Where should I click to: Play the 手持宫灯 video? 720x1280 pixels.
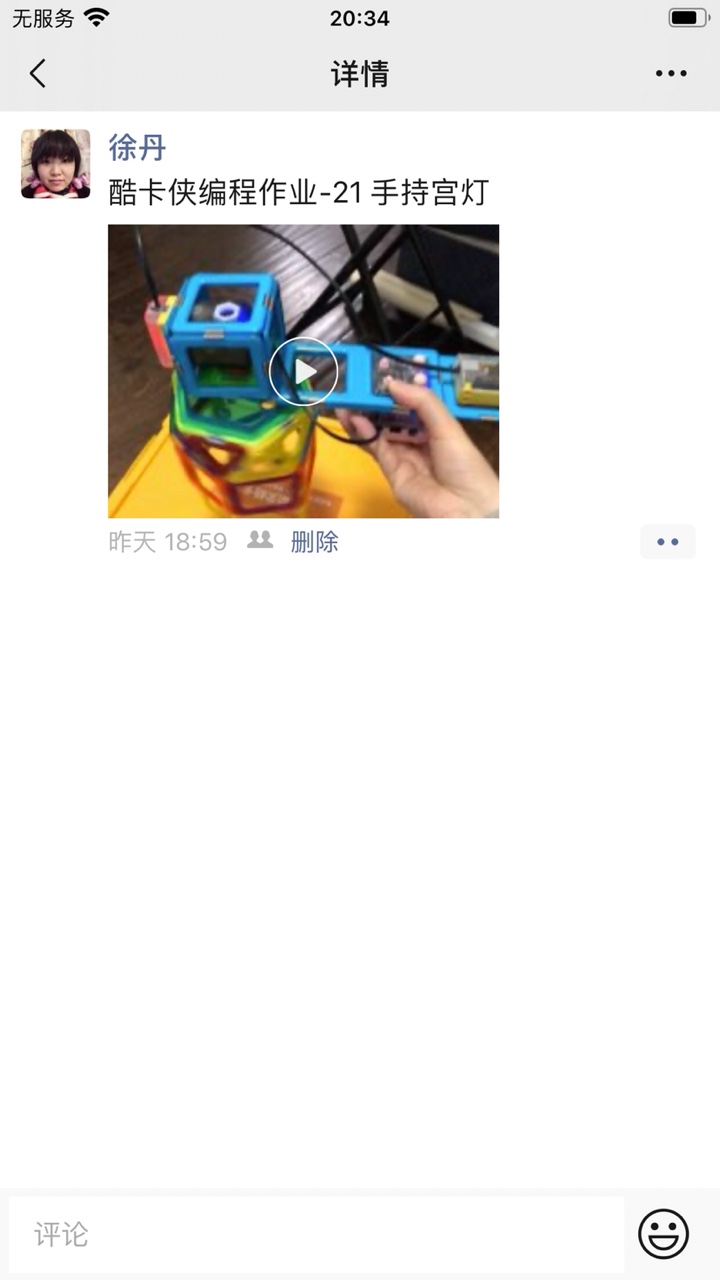(x=303, y=371)
